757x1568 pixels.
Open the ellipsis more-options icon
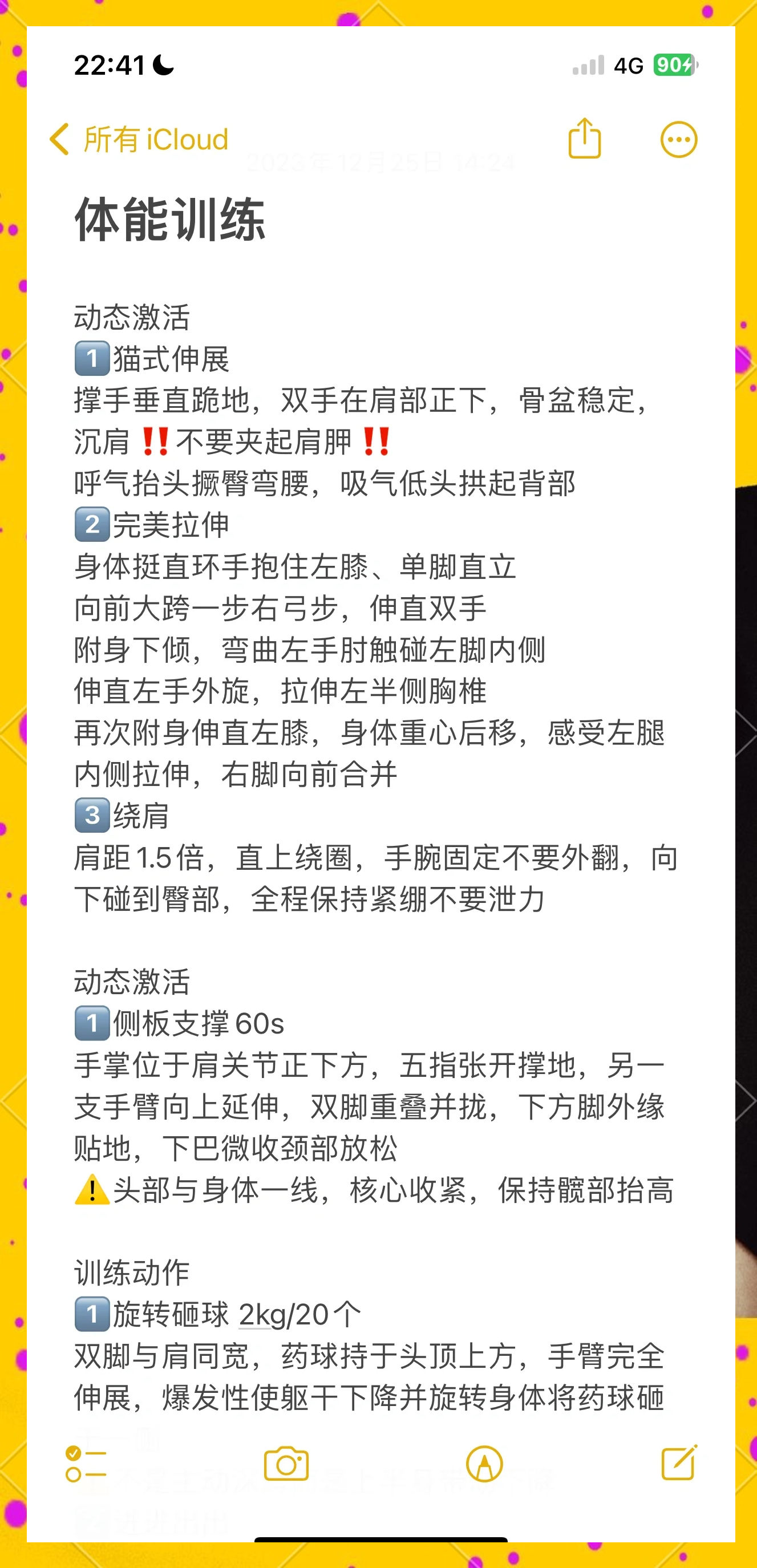(678, 139)
